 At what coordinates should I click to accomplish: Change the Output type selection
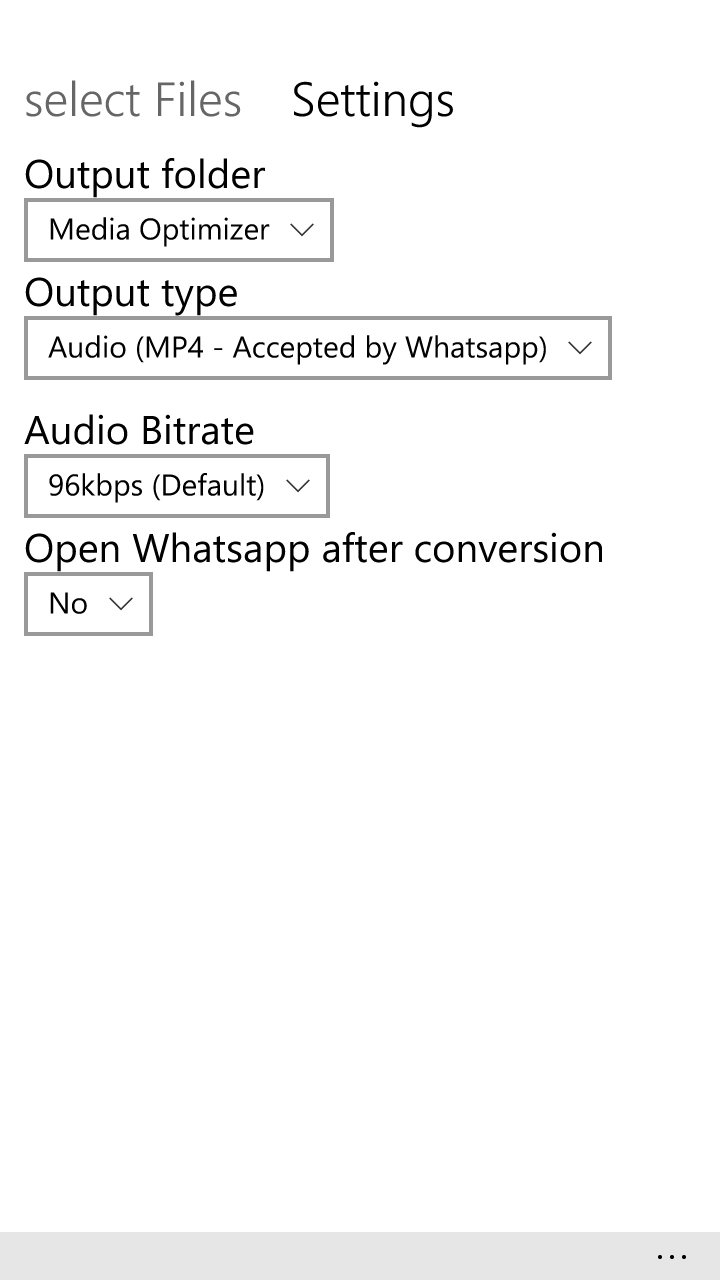[318, 348]
